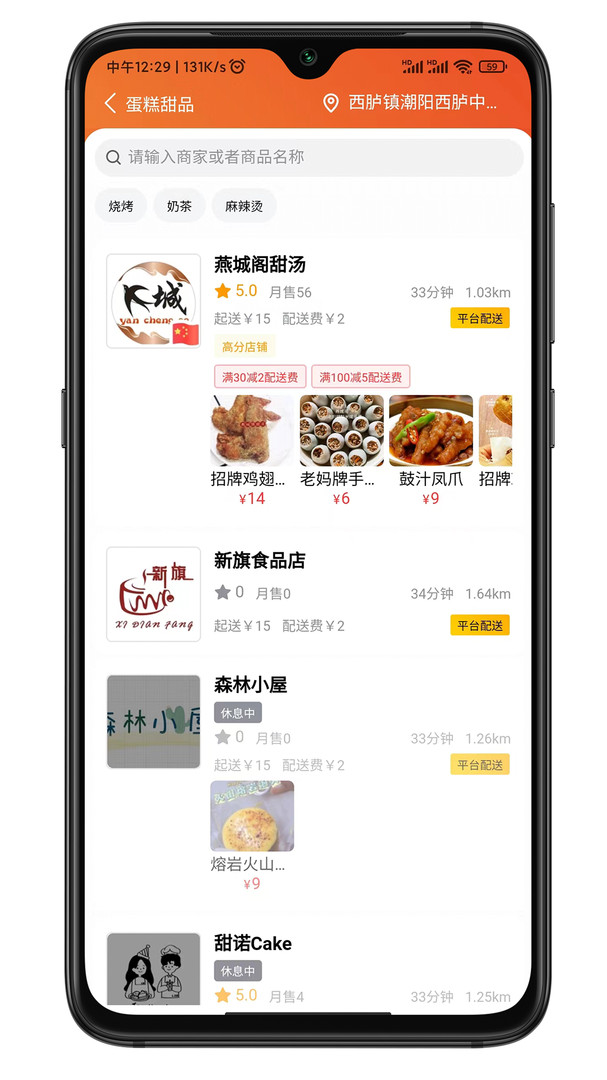
Task: View the 招牌鸡翅 dish priced ¥14
Action: [251, 450]
